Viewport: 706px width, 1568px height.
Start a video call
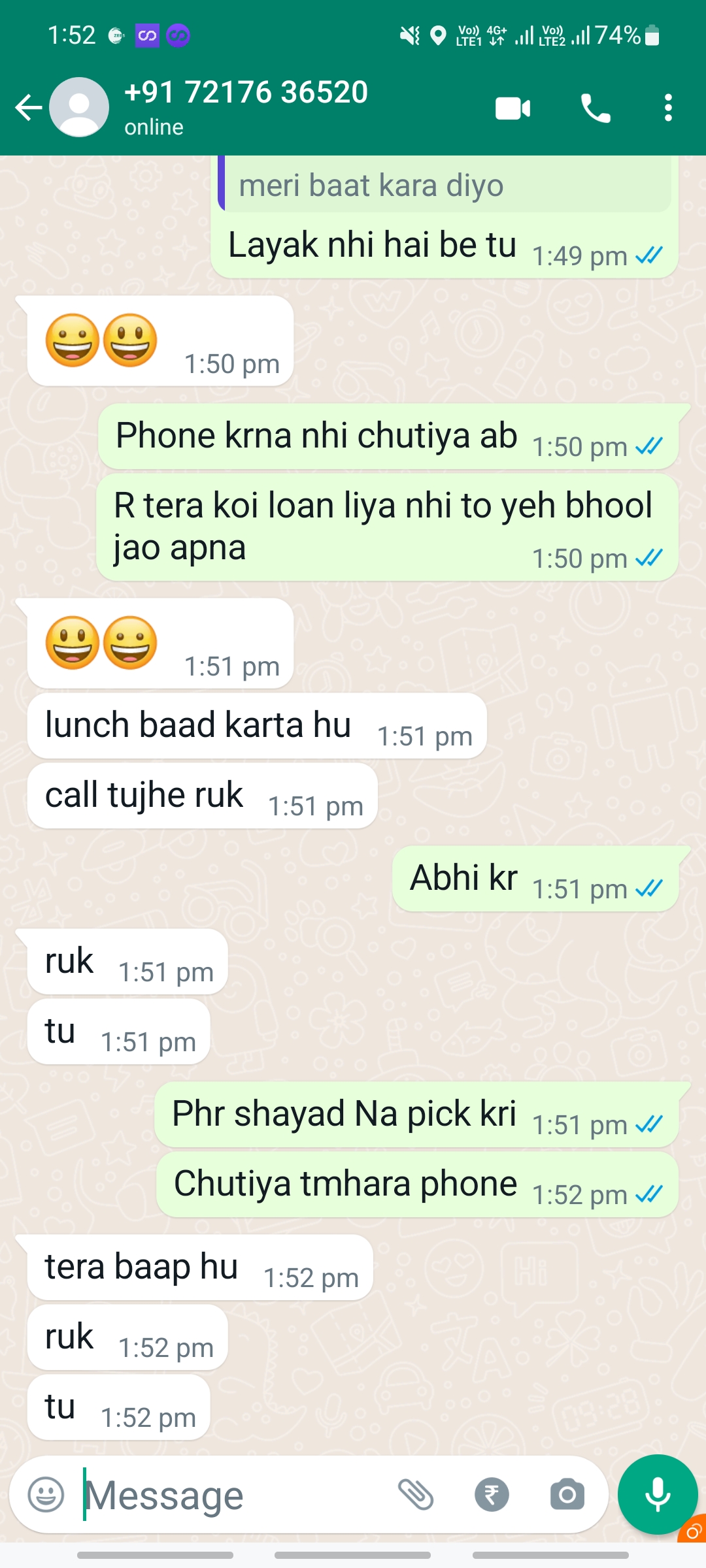(513, 108)
